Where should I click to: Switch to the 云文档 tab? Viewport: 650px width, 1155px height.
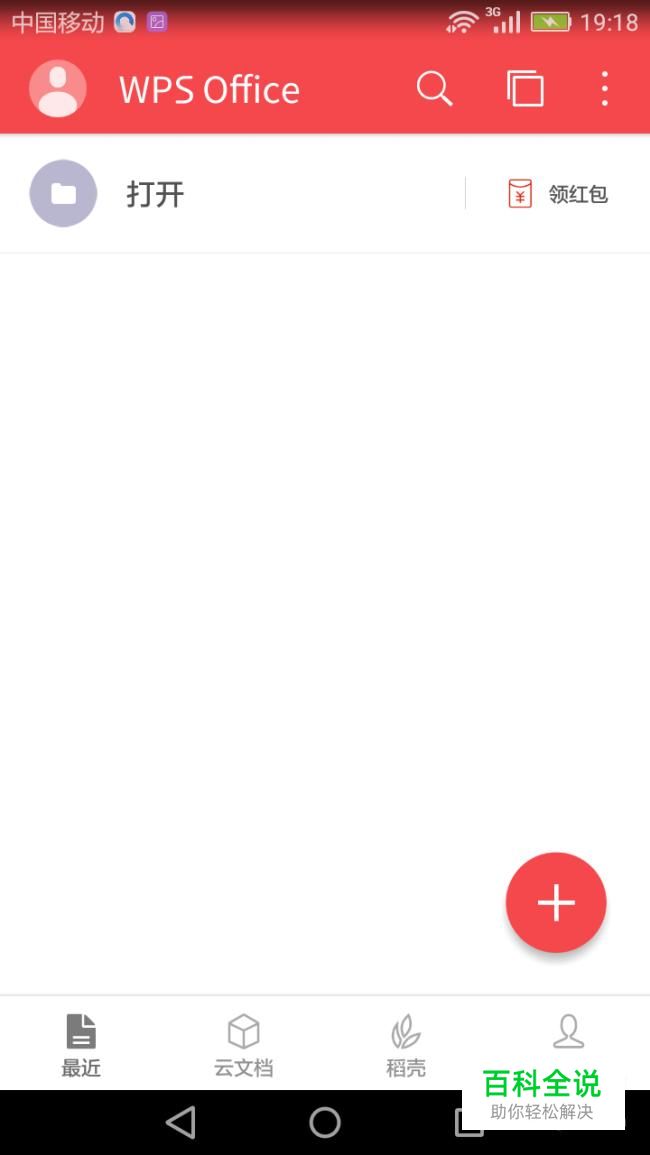[x=243, y=1044]
